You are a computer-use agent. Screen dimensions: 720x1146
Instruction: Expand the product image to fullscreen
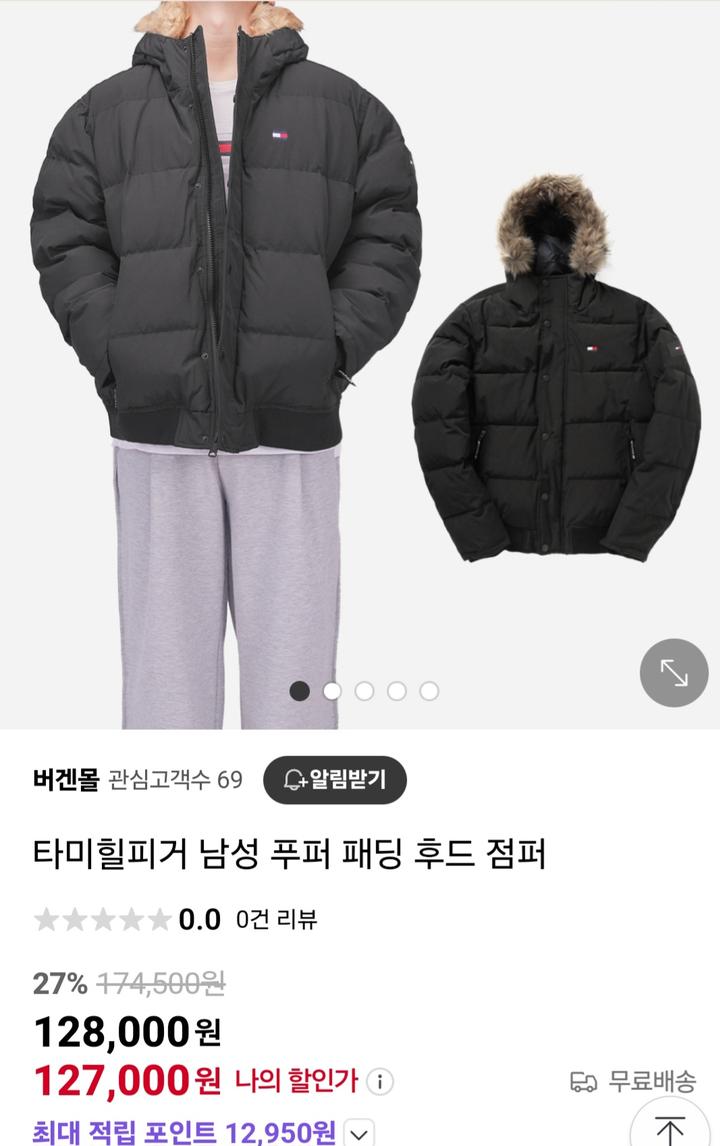pyautogui.click(x=674, y=673)
